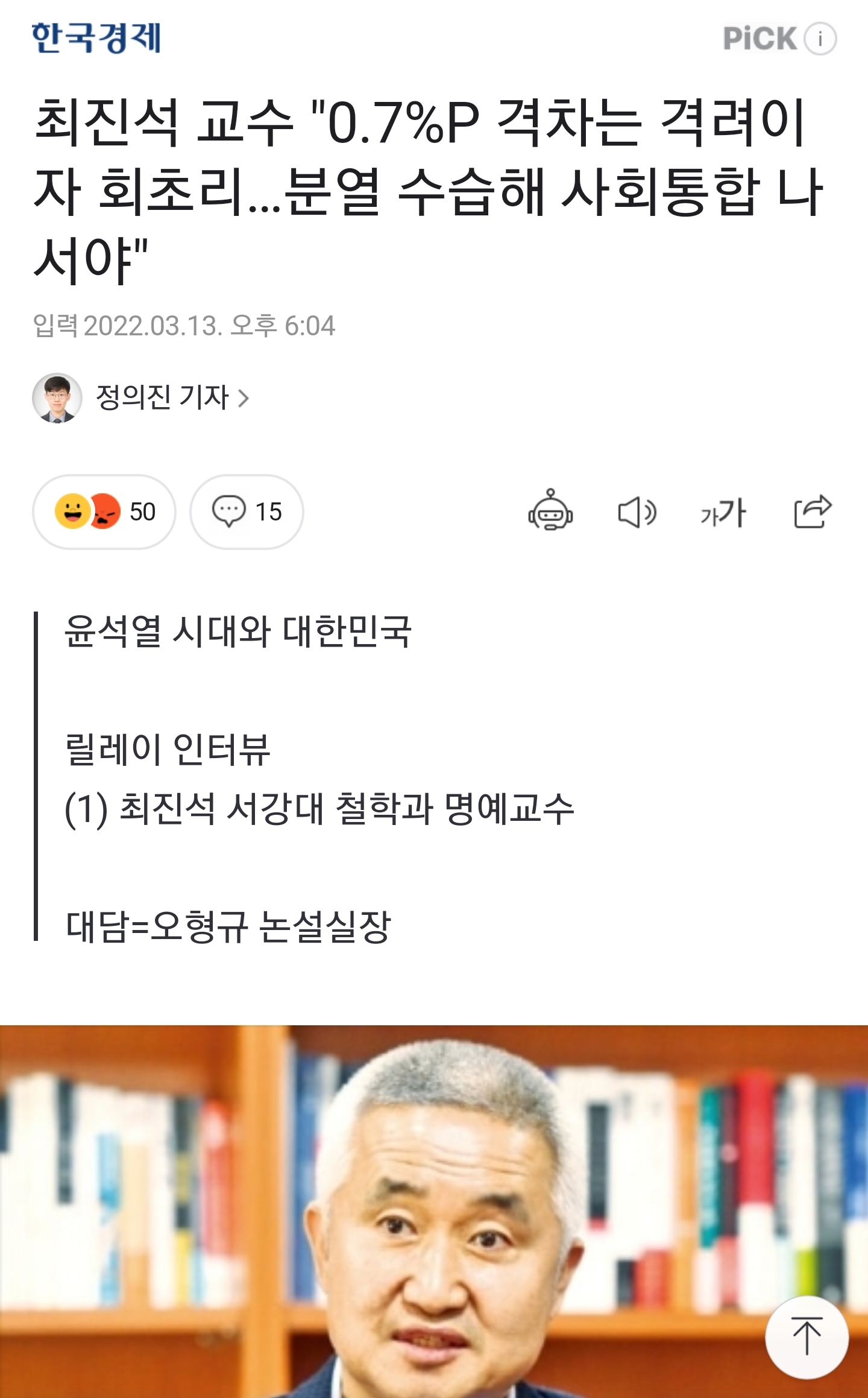
Task: Open the reactions button showing 50
Action: click(x=104, y=512)
